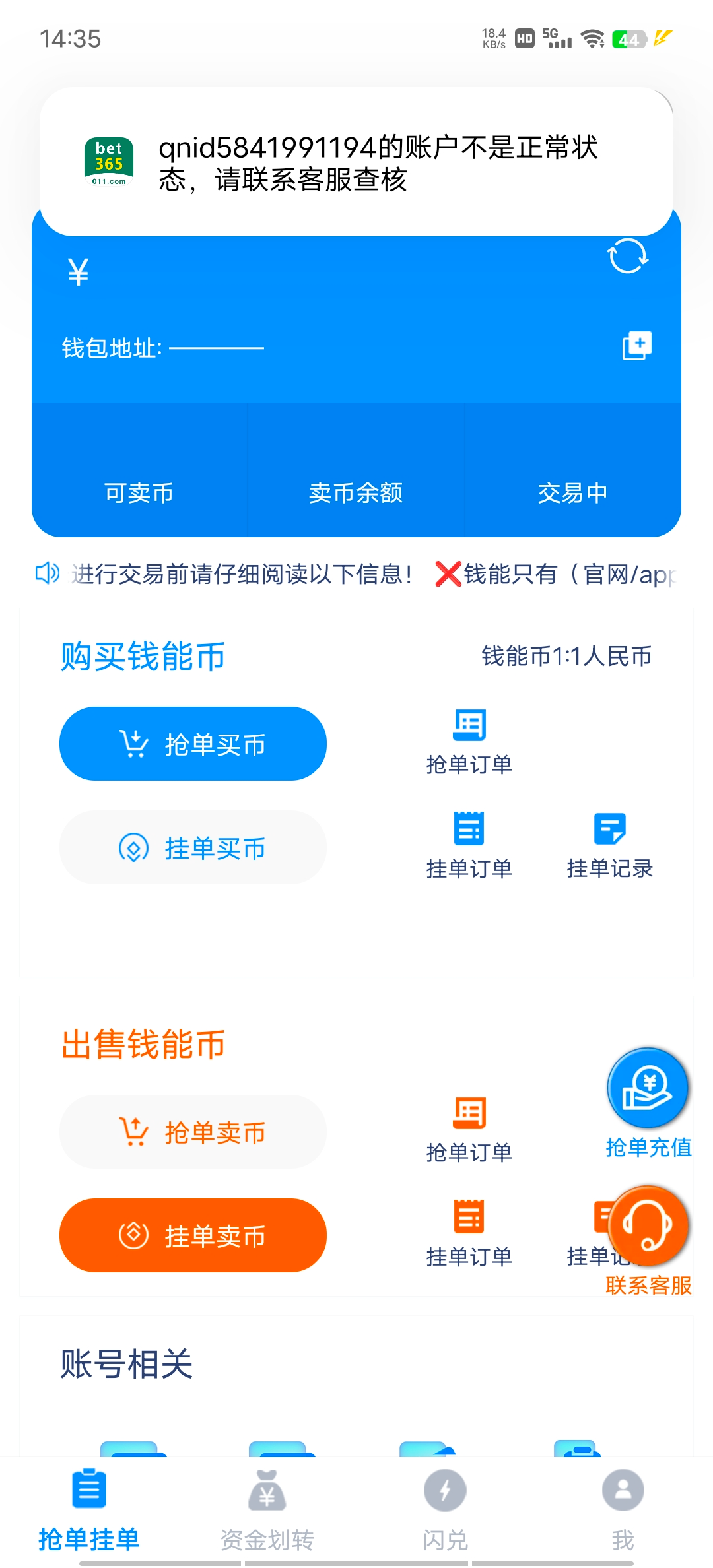Open the 抢单订单 icon under 购买钱能币

pos(469,725)
